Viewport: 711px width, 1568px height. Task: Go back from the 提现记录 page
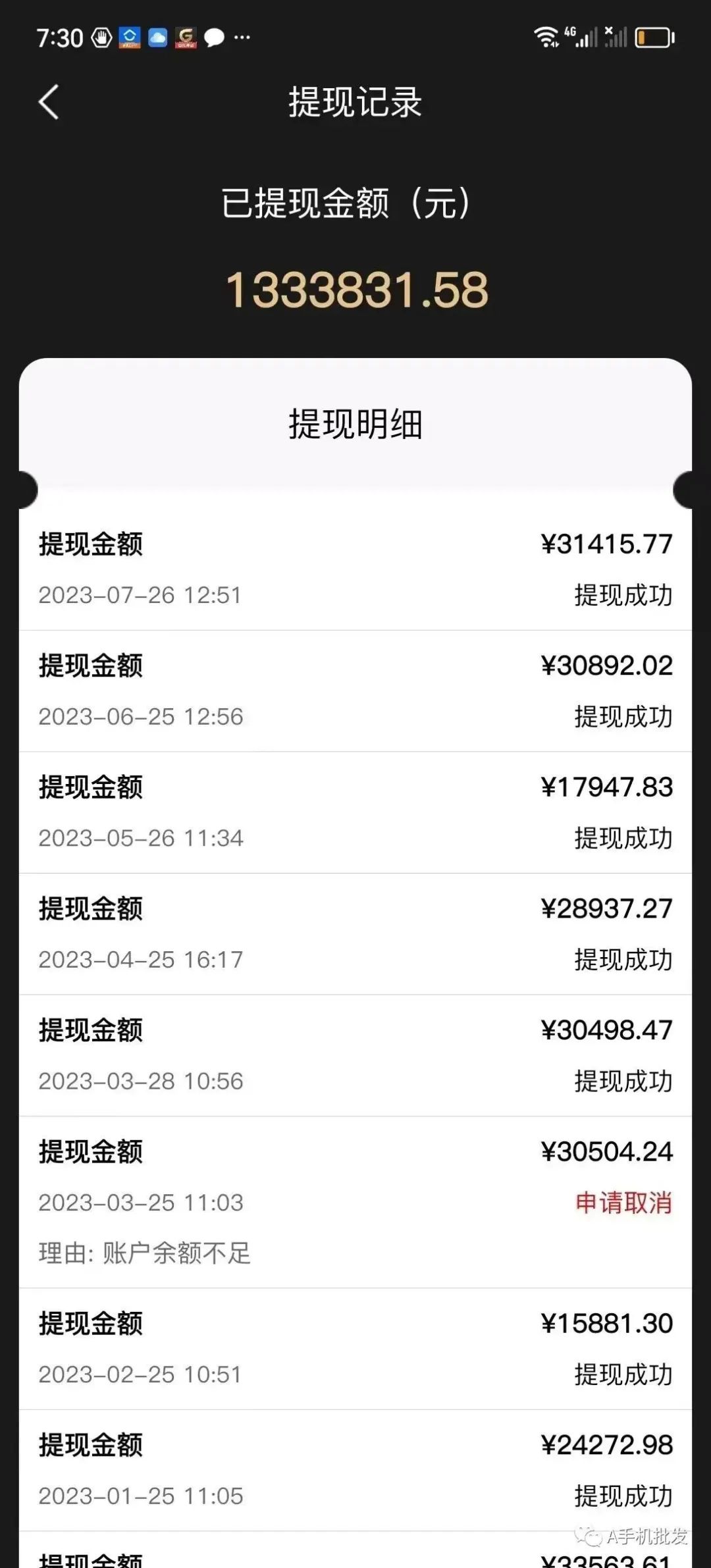pyautogui.click(x=49, y=102)
